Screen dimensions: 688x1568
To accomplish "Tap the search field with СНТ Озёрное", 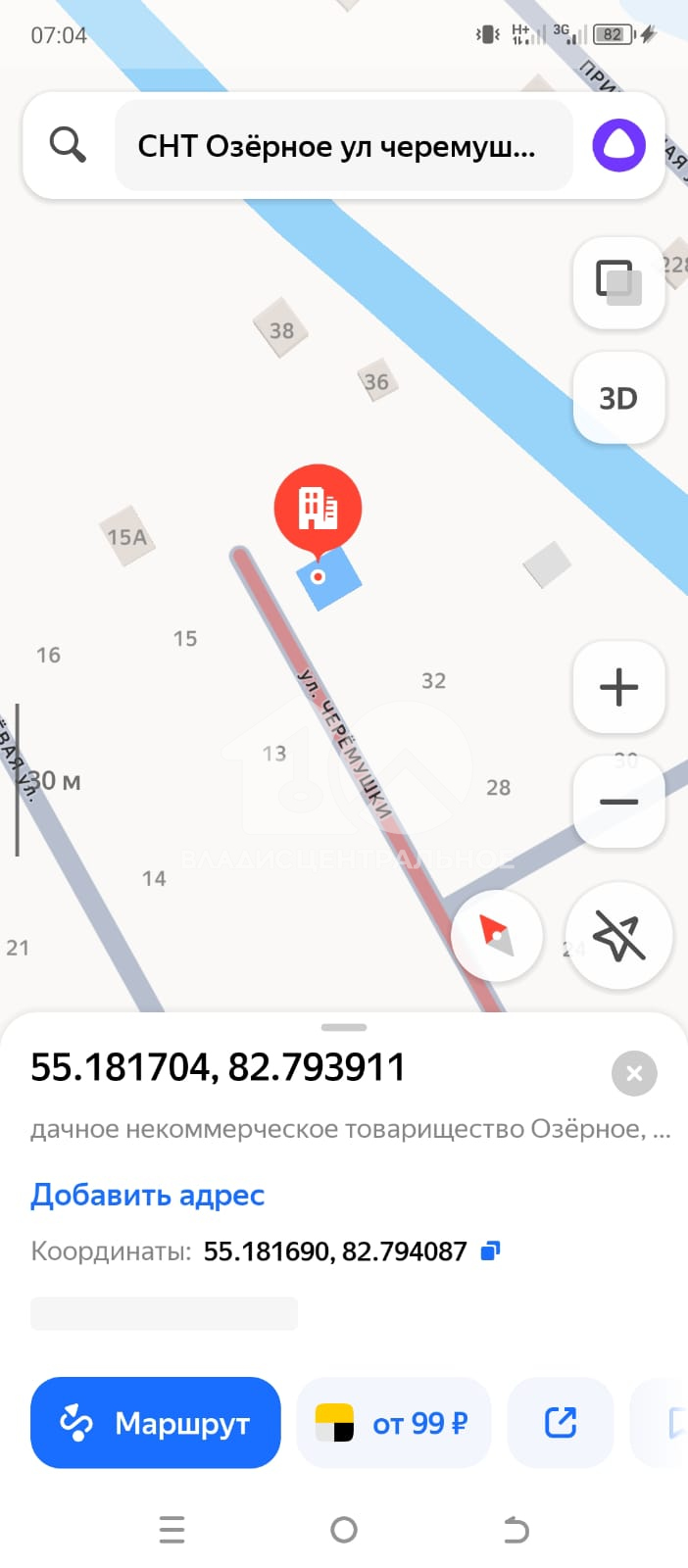I will point(343,146).
